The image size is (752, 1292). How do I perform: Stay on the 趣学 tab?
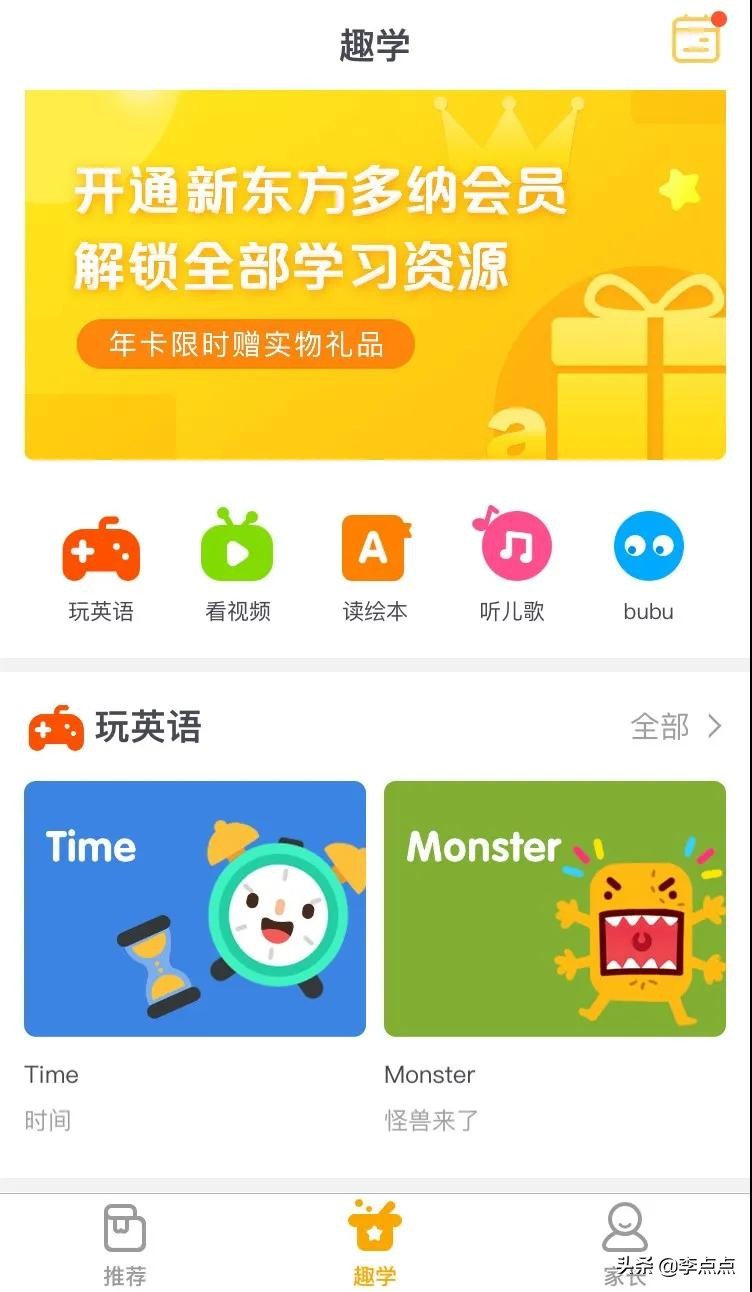[375, 1240]
